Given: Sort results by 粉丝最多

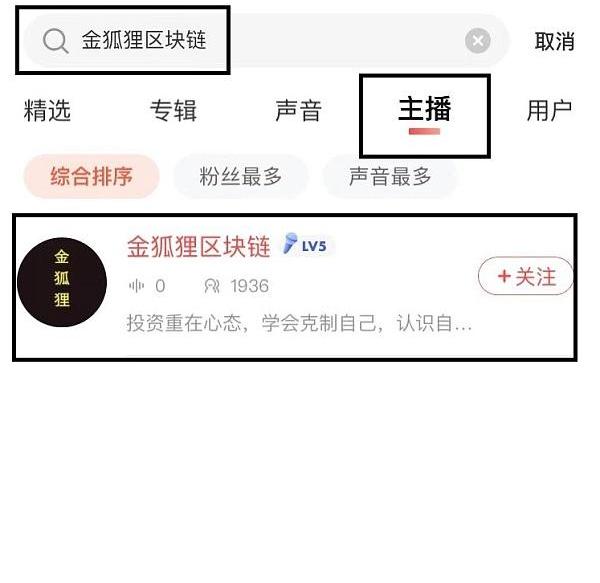Looking at the screenshot, I should (x=240, y=177).
